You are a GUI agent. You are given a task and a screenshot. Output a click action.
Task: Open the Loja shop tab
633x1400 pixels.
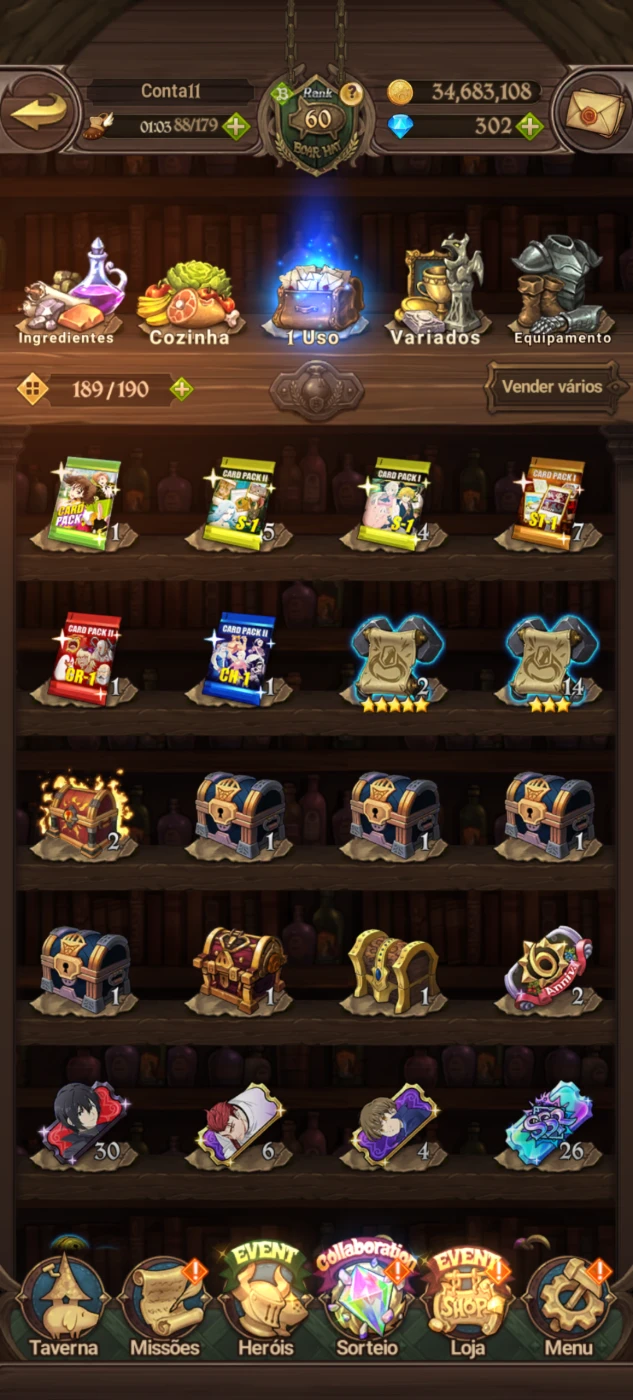click(467, 1302)
